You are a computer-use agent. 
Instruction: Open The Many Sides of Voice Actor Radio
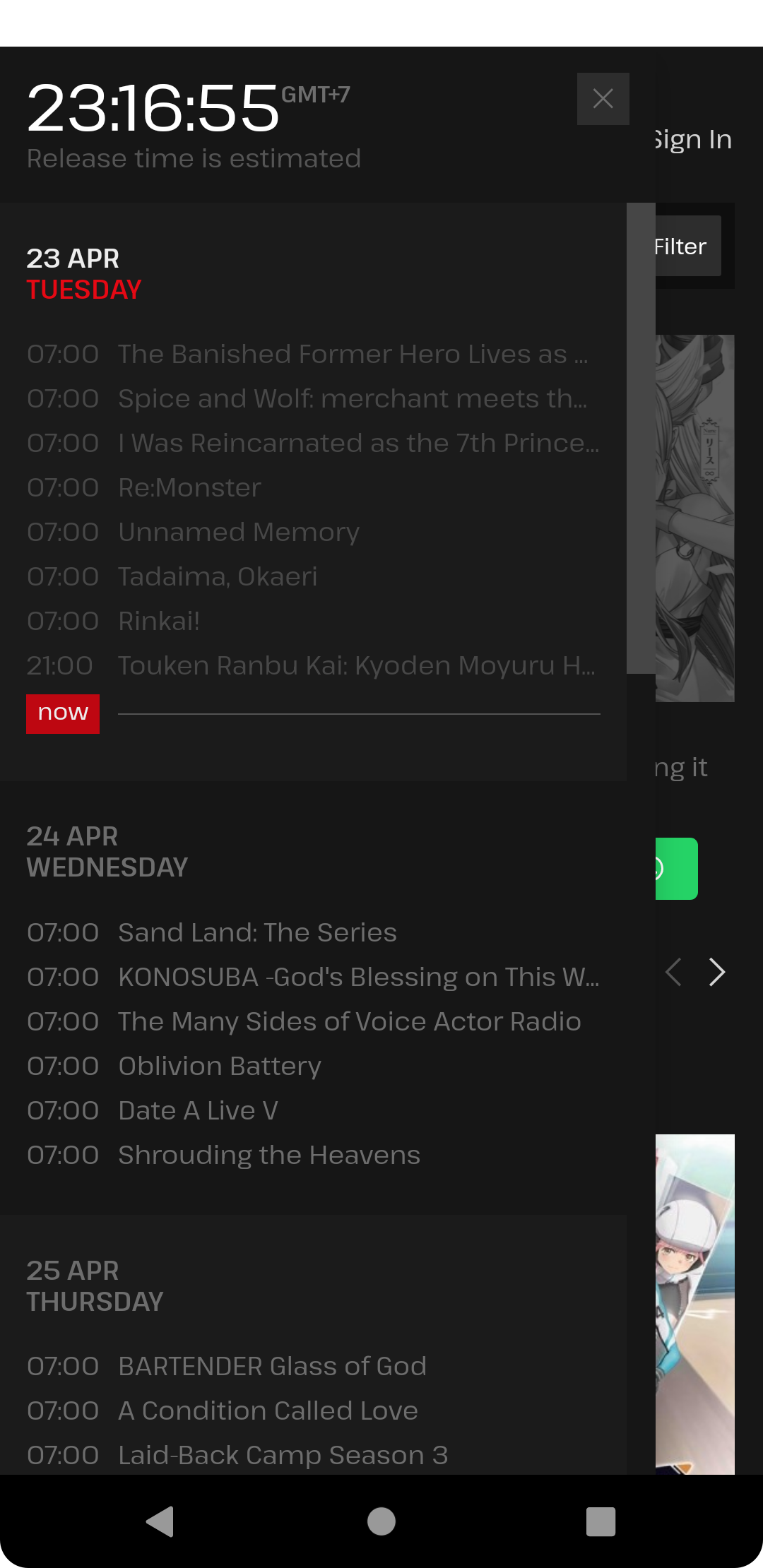coord(349,1022)
